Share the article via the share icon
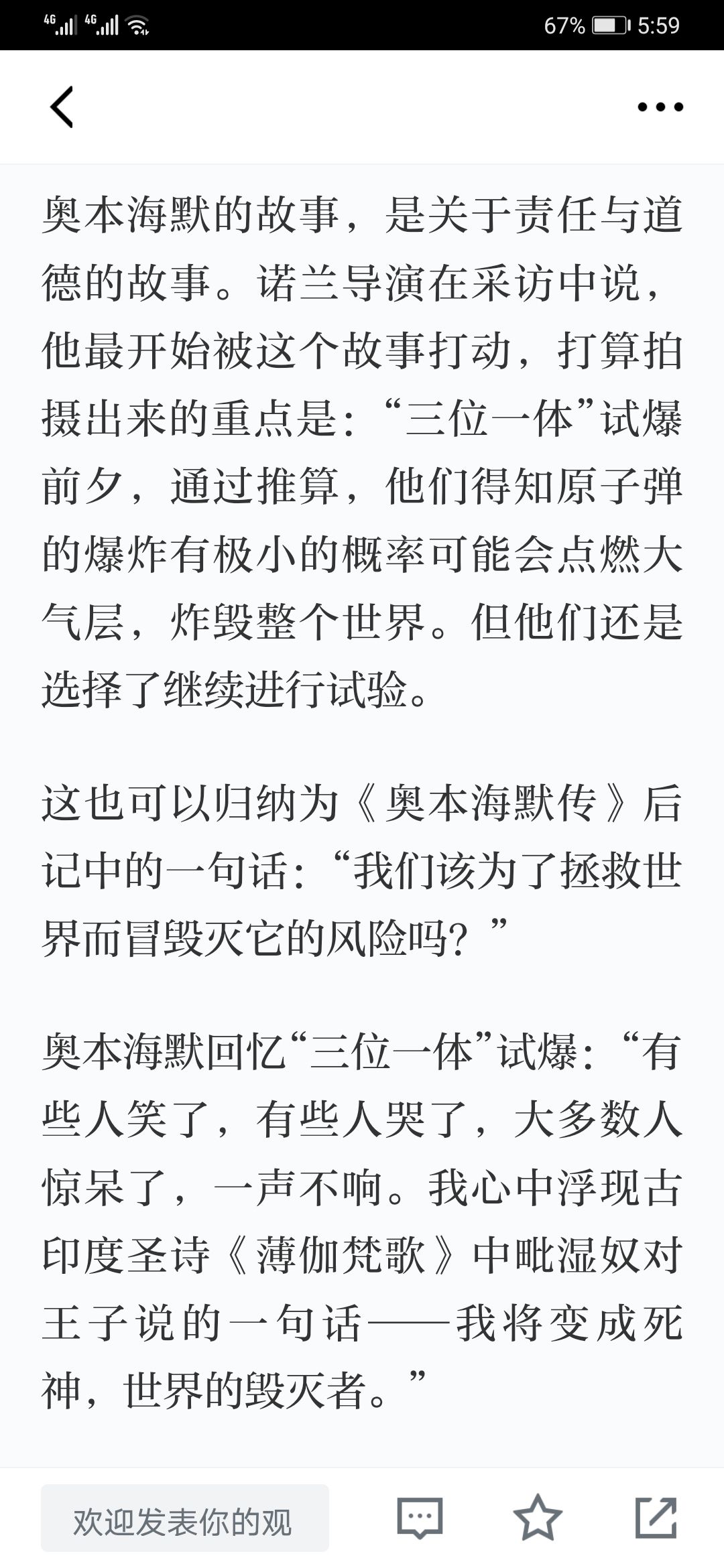The image size is (724, 1568). click(x=656, y=1518)
